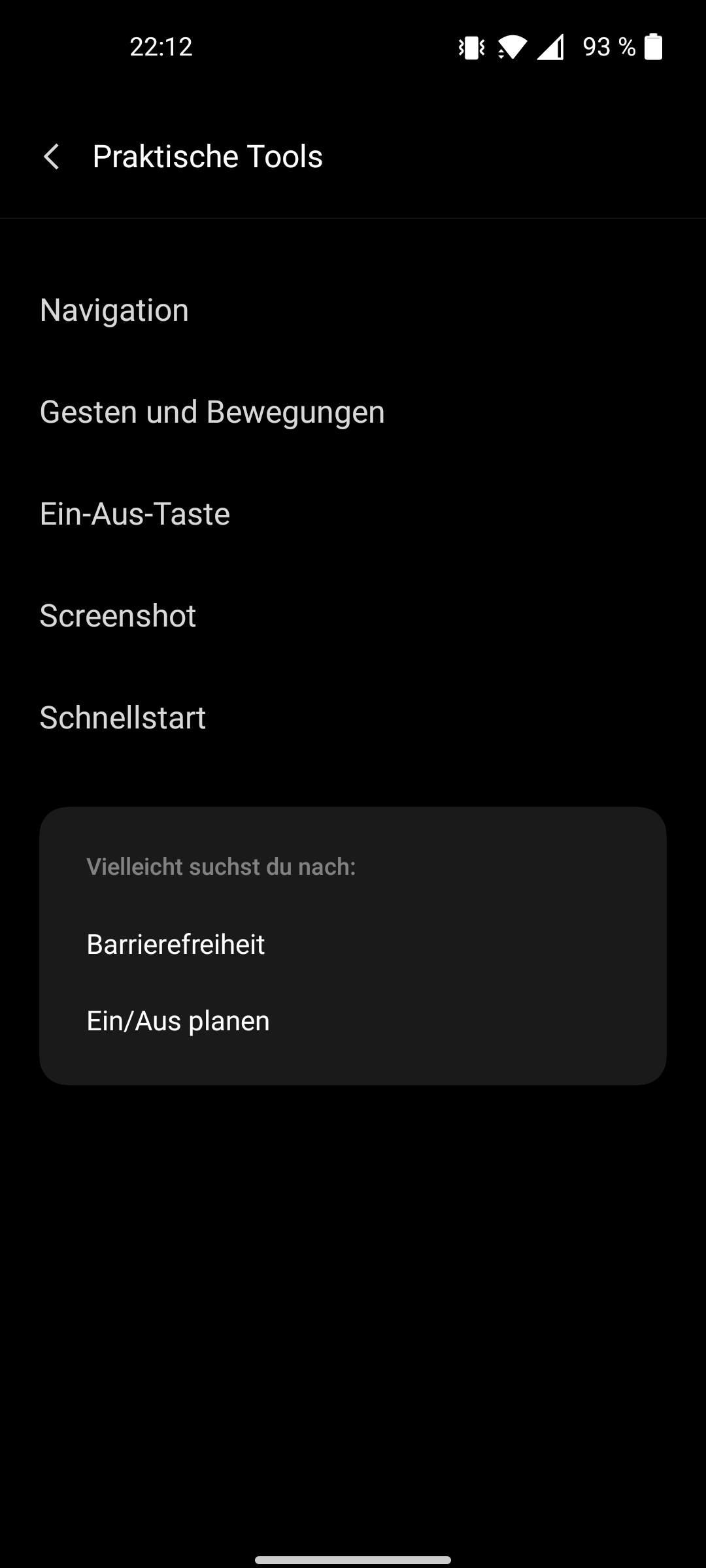Select the Barrierefreiheit suggestion

click(353, 945)
